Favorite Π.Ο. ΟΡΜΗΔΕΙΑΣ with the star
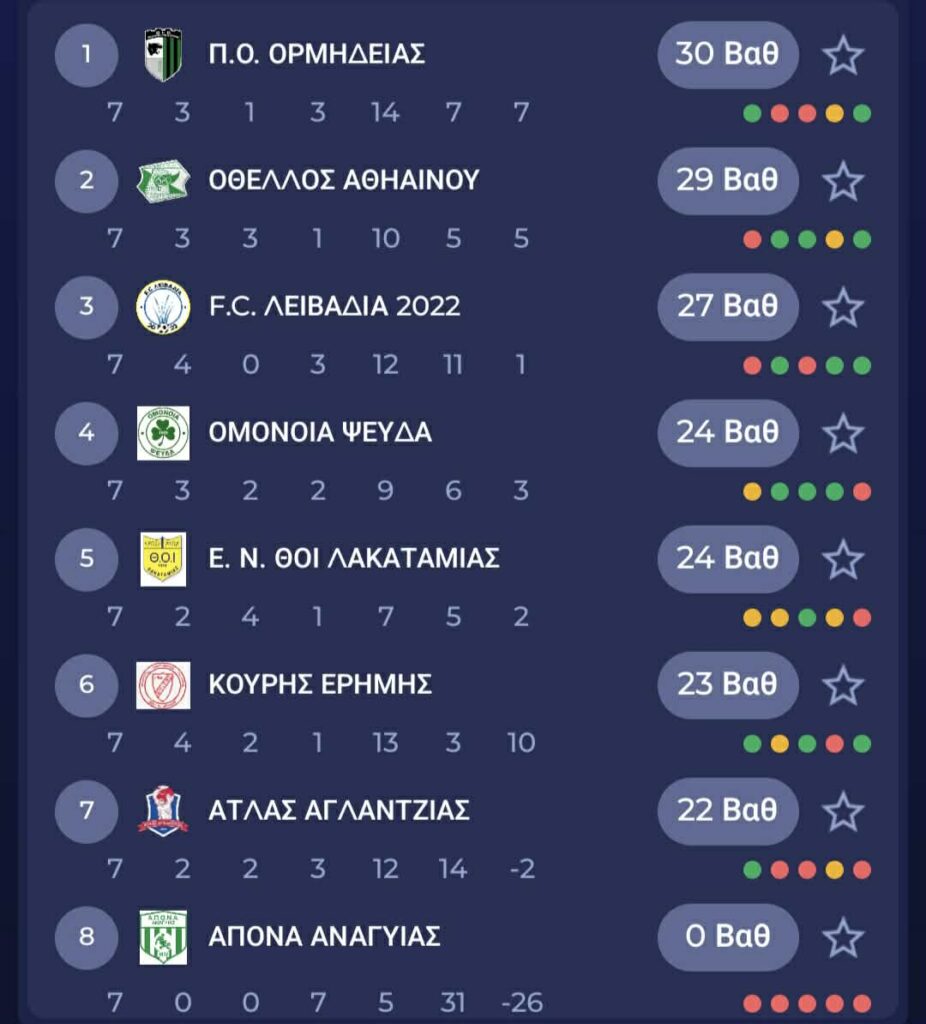926x1024 pixels. click(843, 55)
